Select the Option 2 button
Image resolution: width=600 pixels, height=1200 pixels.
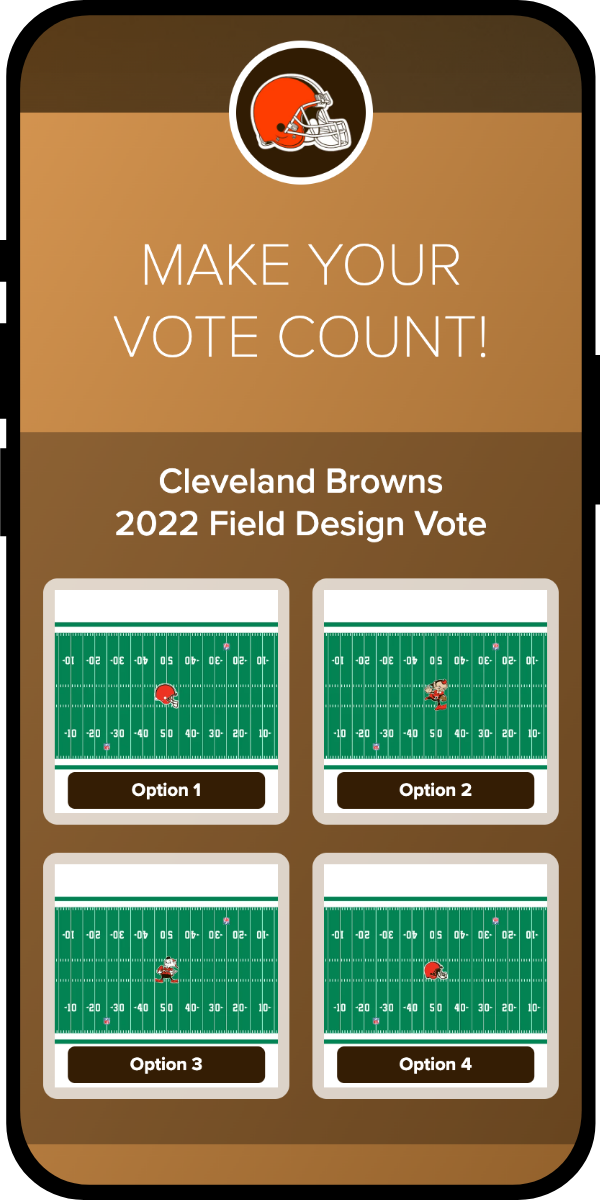435,790
